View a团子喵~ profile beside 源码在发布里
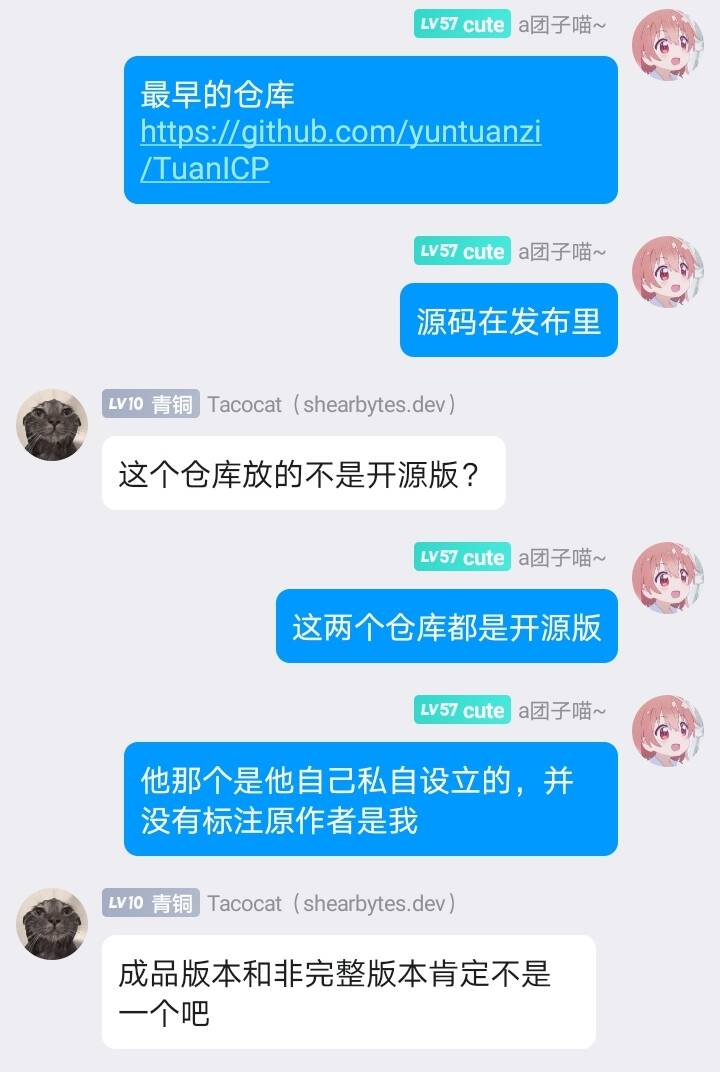The image size is (720, 1072). coord(667,272)
